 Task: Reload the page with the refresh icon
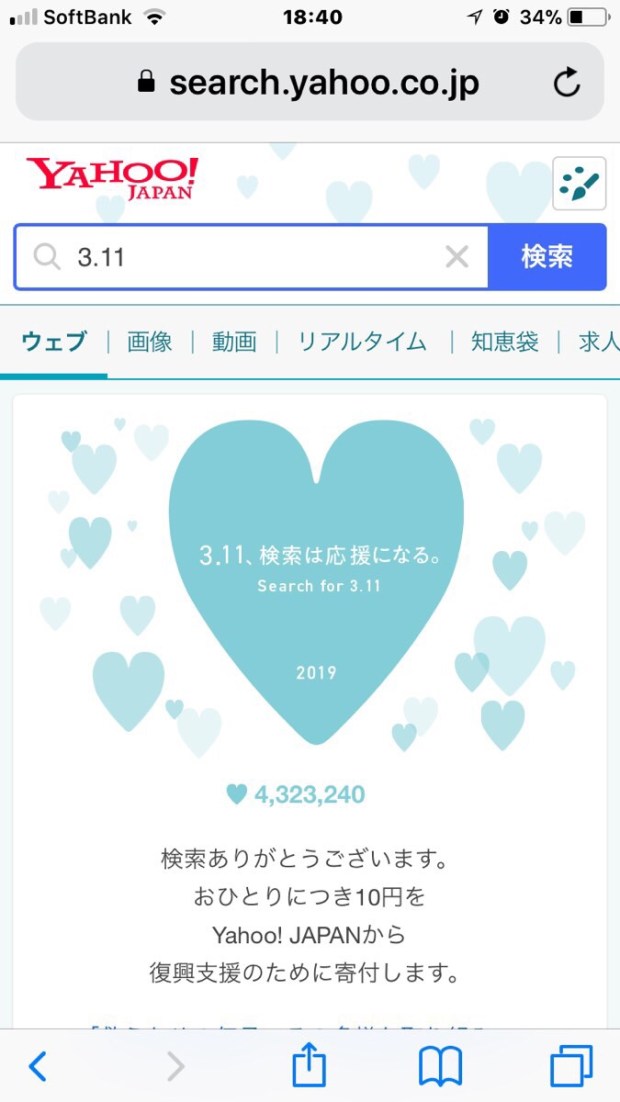567,82
